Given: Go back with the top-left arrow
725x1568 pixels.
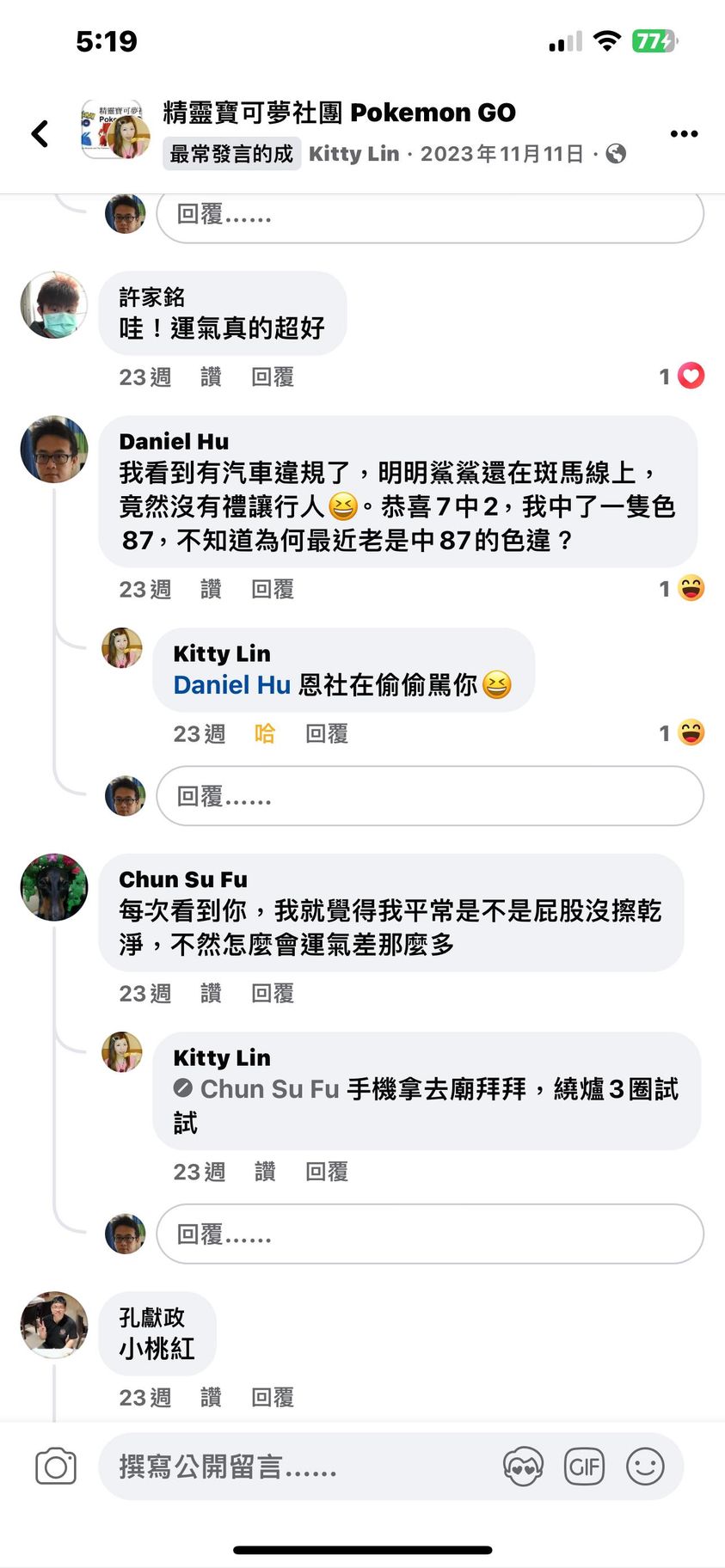Looking at the screenshot, I should tap(40, 133).
